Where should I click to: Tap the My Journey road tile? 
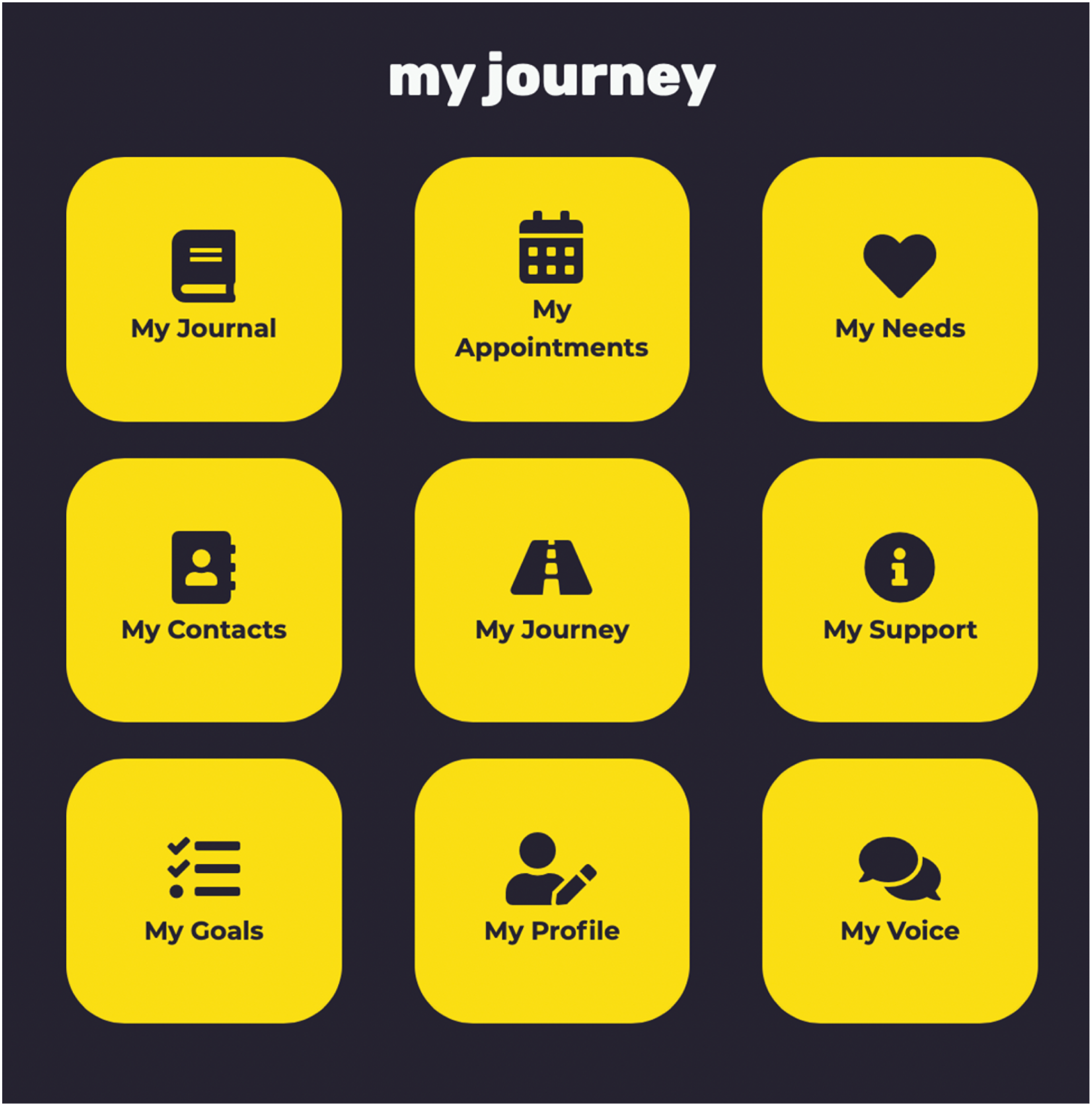[552, 590]
